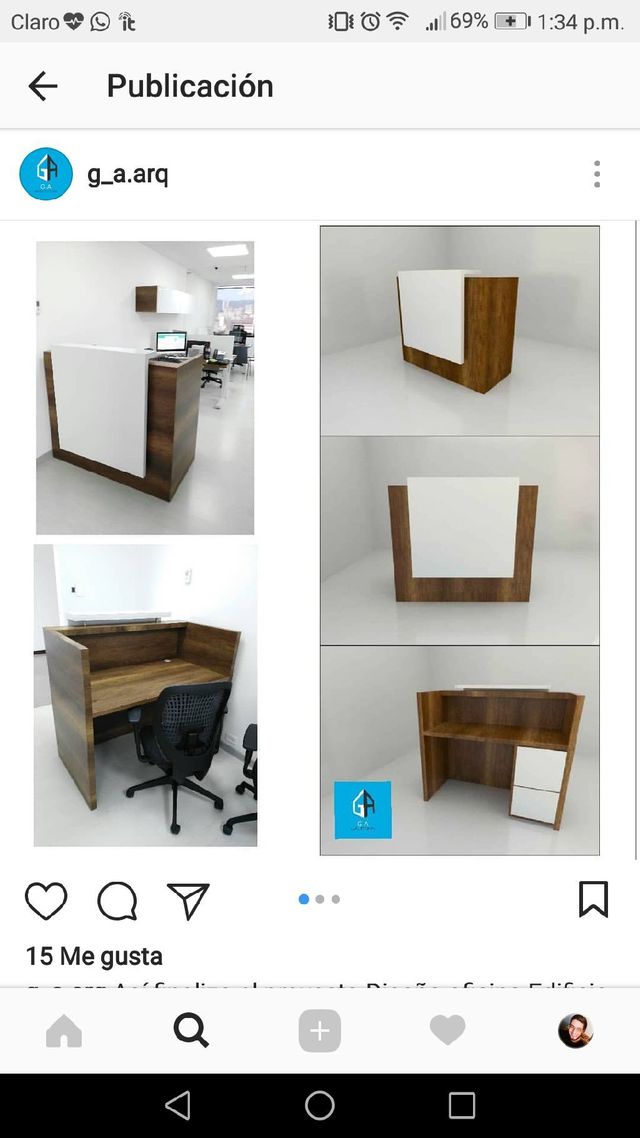Switch to the Home tab

64,1031
